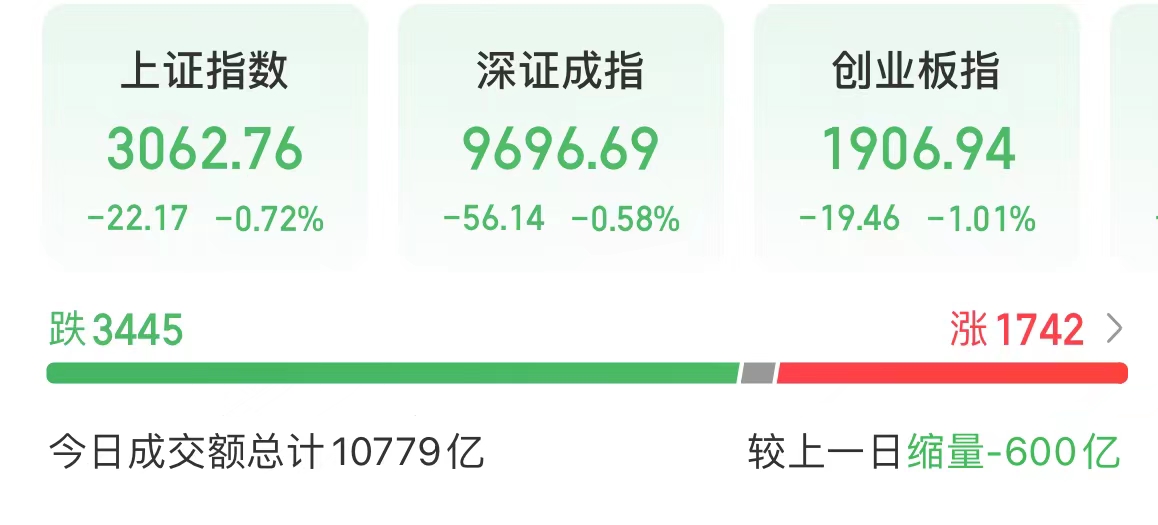Open the 深证成指 index card
1158x525 pixels.
point(560,140)
